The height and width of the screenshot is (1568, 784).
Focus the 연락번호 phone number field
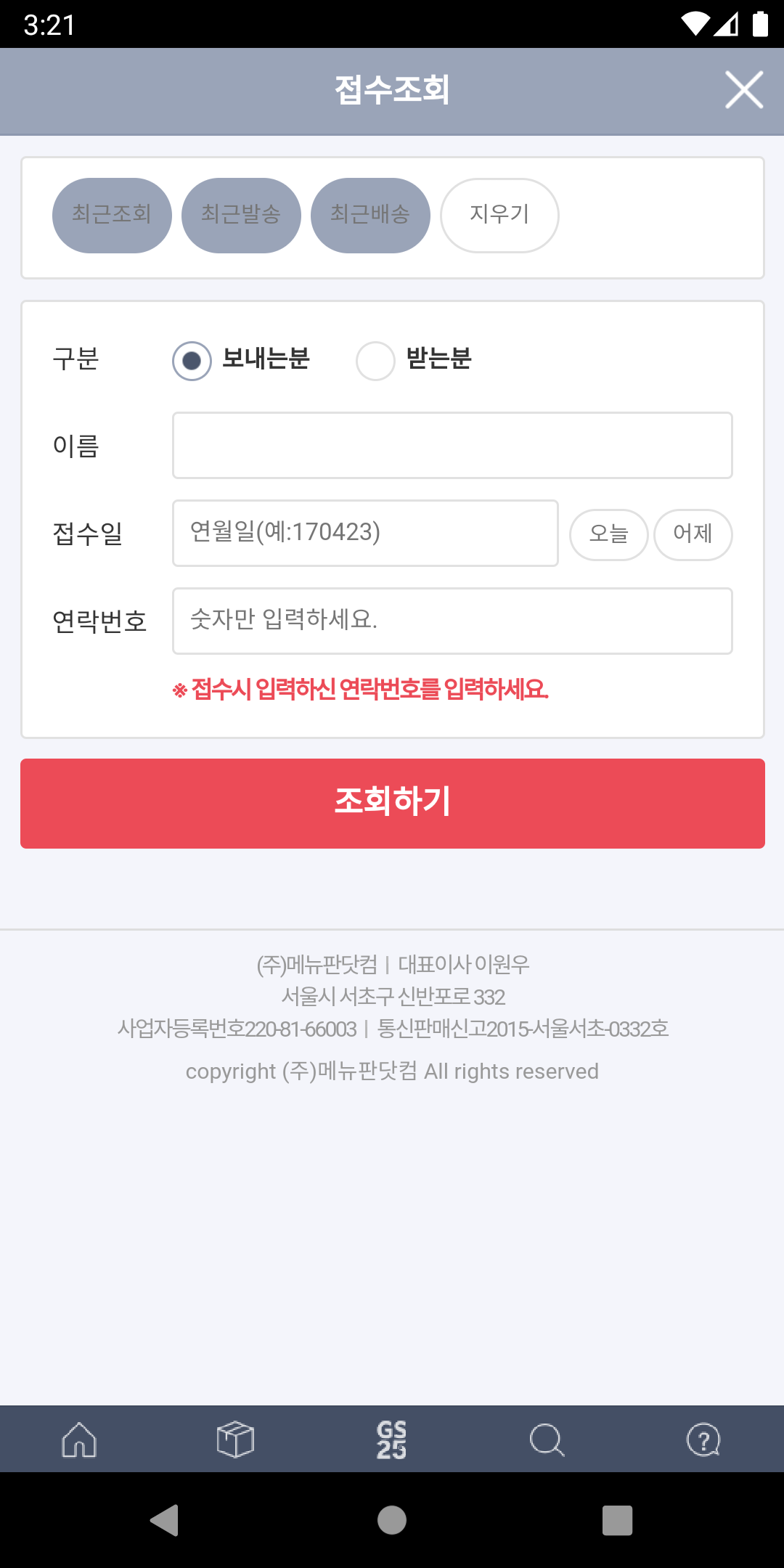click(452, 621)
